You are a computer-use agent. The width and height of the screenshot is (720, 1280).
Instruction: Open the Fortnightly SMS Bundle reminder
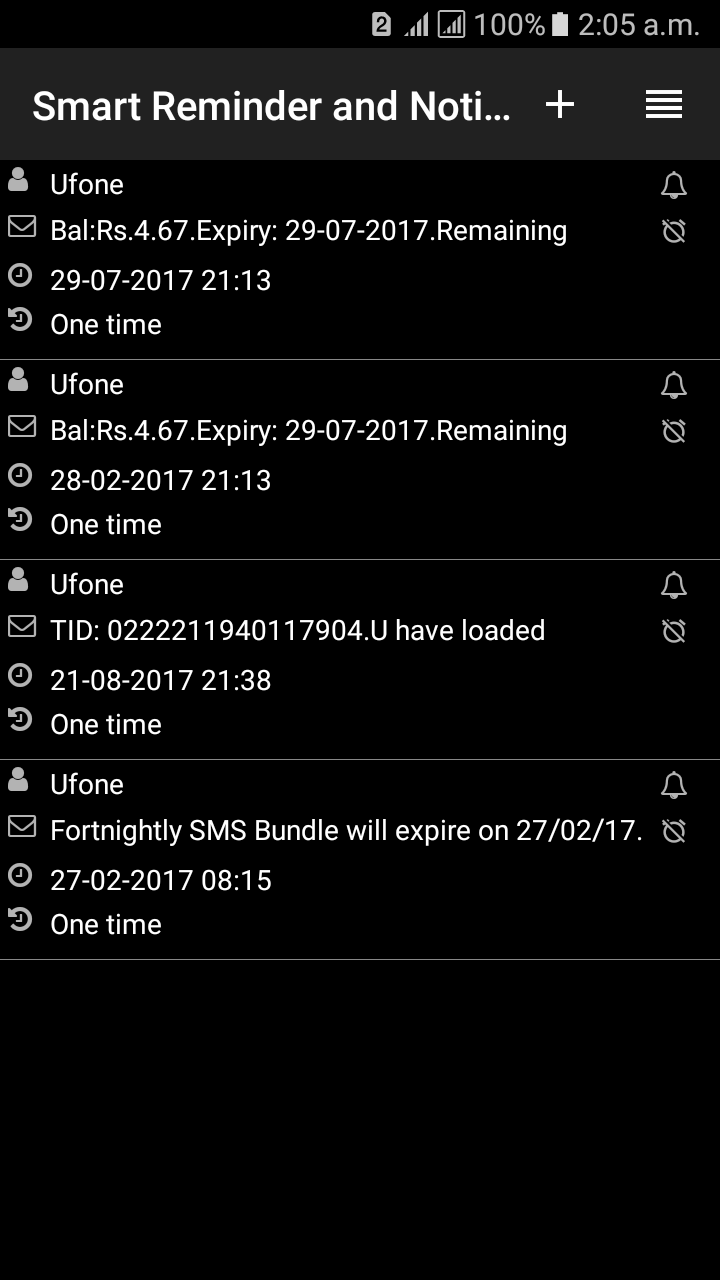point(360,860)
